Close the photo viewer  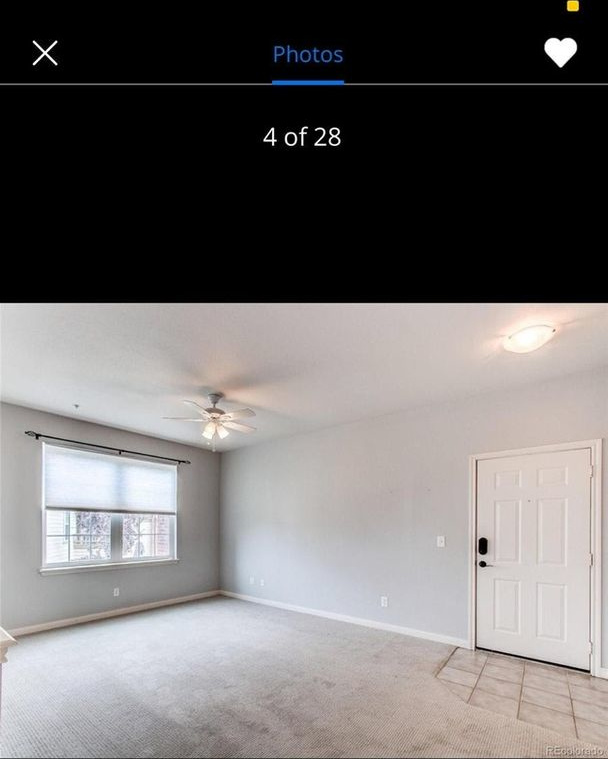coord(45,53)
